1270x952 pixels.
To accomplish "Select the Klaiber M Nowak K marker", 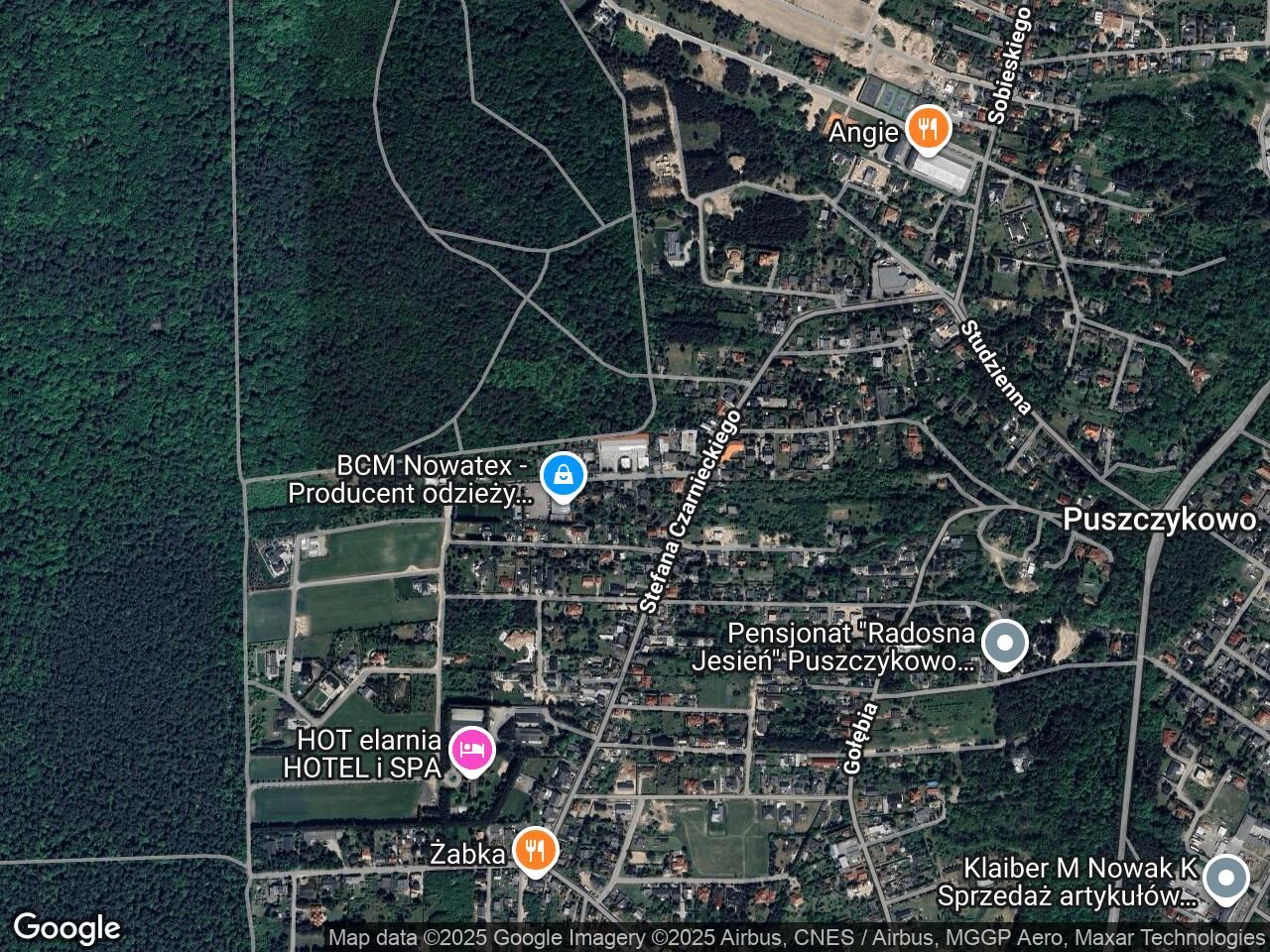I will pyautogui.click(x=1226, y=878).
